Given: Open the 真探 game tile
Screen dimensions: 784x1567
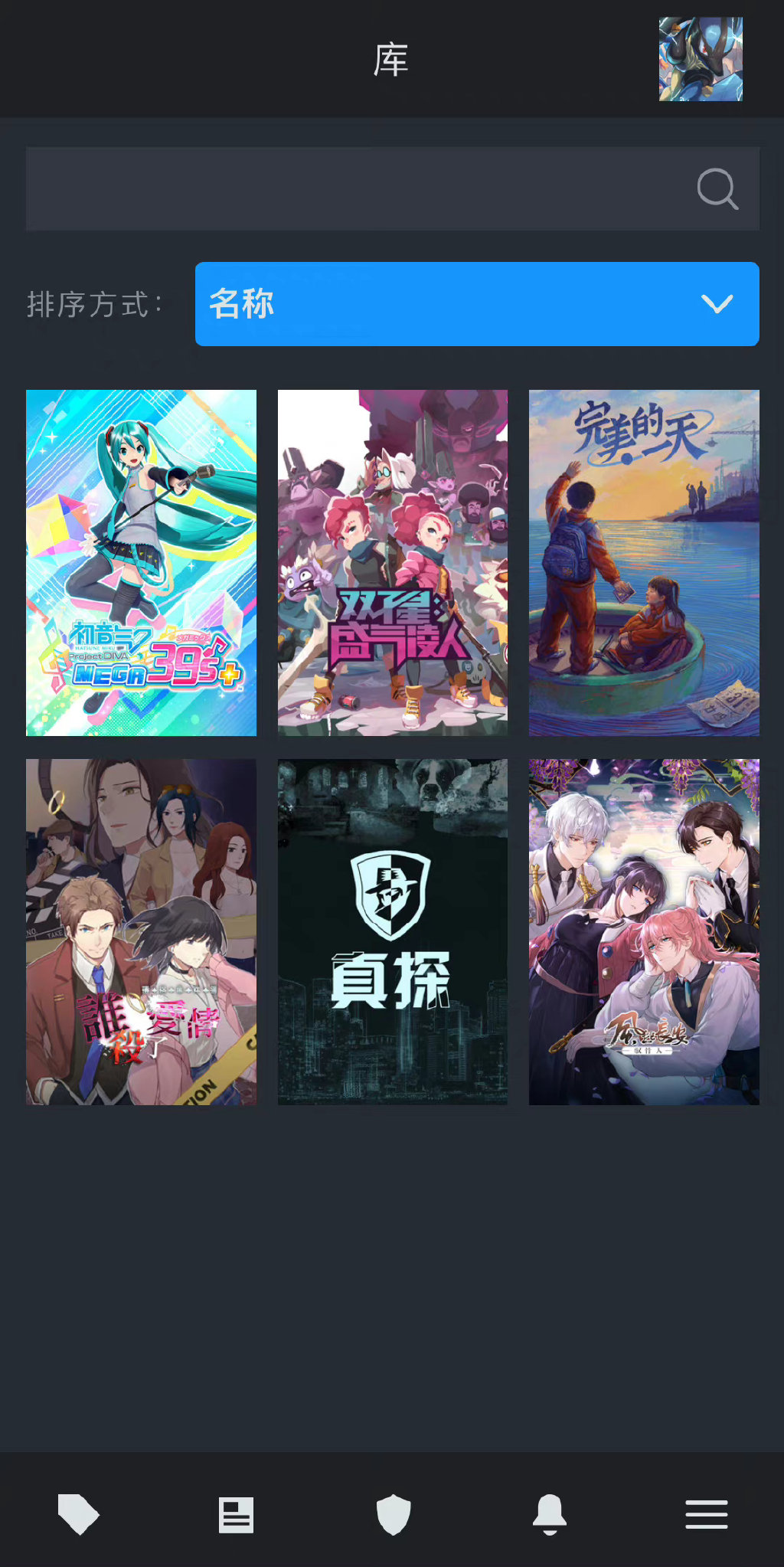Looking at the screenshot, I should pyautogui.click(x=392, y=931).
